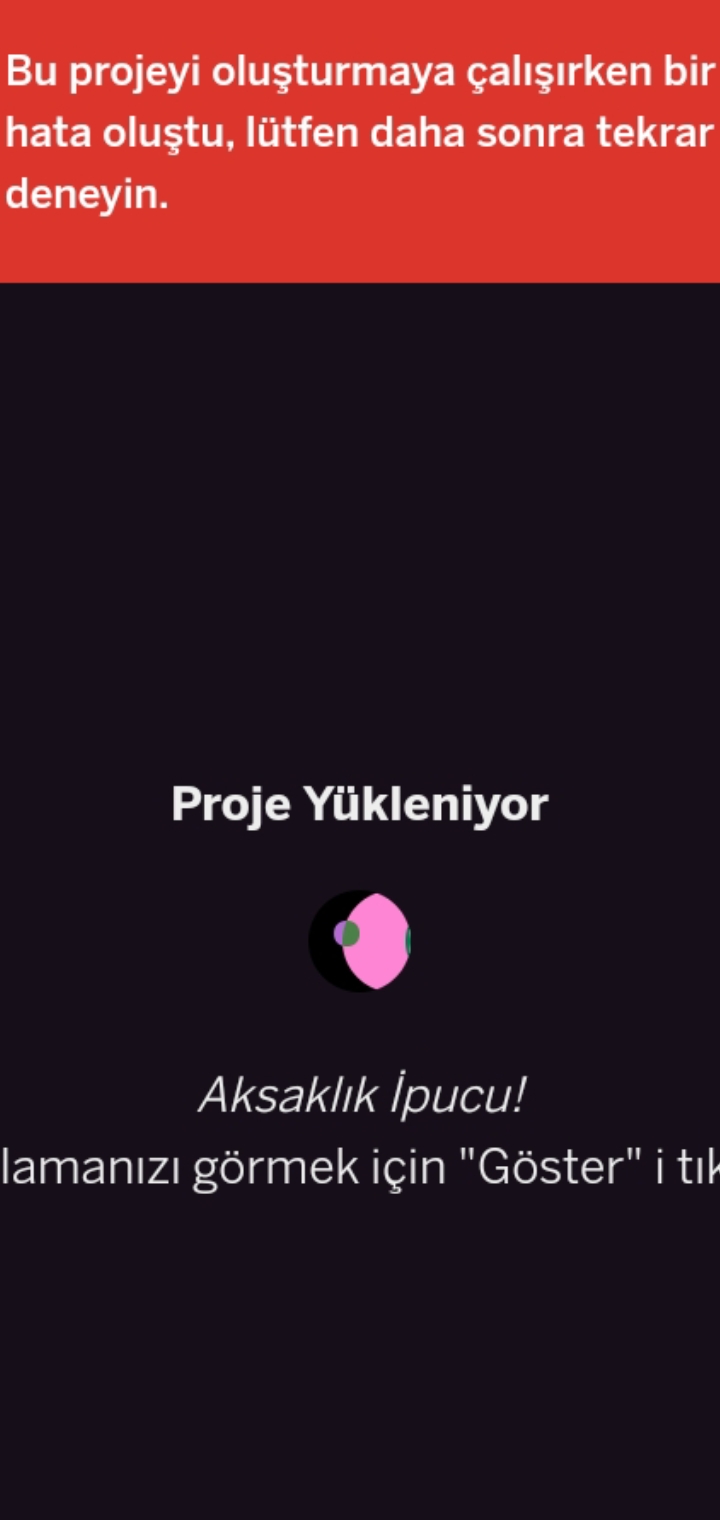The width and height of the screenshot is (720, 1520).
Task: Dismiss the red project error notification banner
Action: click(x=360, y=141)
